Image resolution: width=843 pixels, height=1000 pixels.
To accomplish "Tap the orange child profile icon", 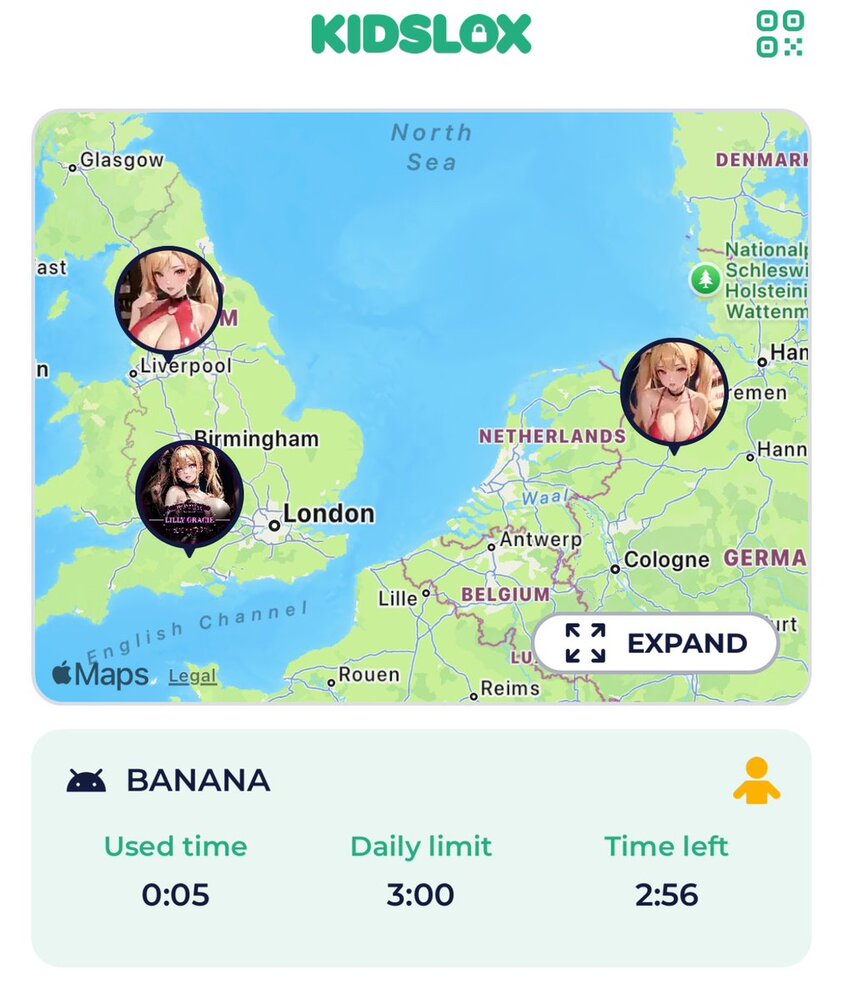I will pos(756,781).
